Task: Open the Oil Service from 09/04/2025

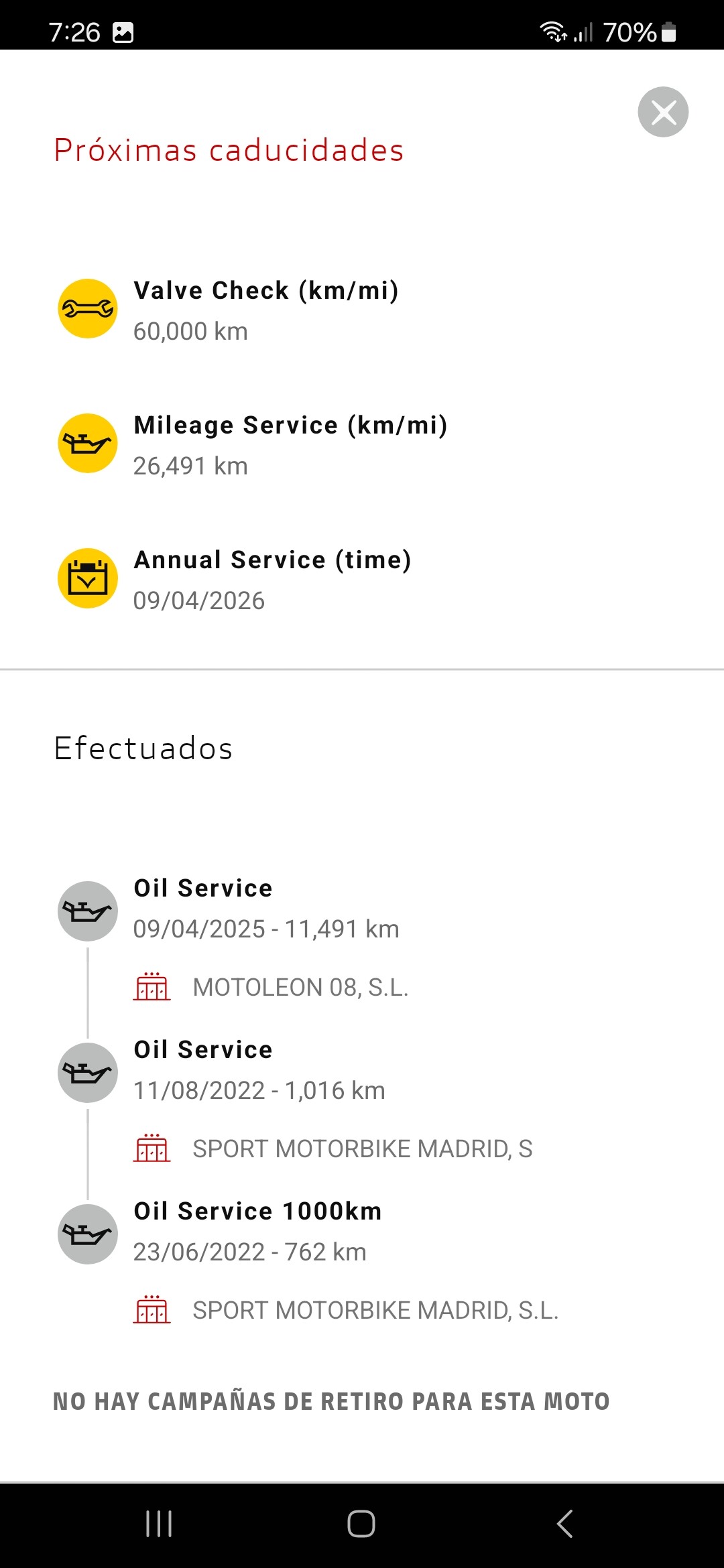Action: 362,938
